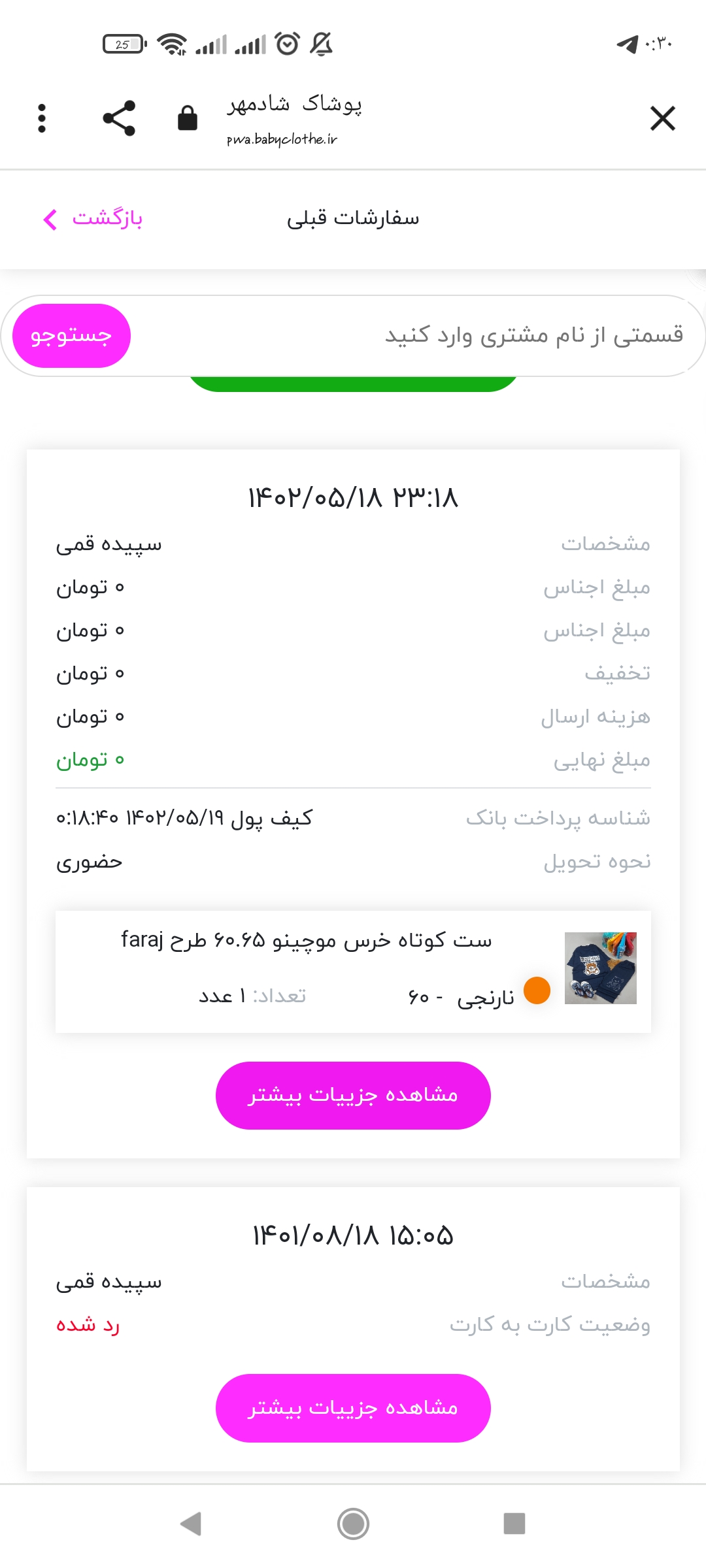View more details of the ۱۴۰۲/۰۵/۱۸ order

[353, 1096]
